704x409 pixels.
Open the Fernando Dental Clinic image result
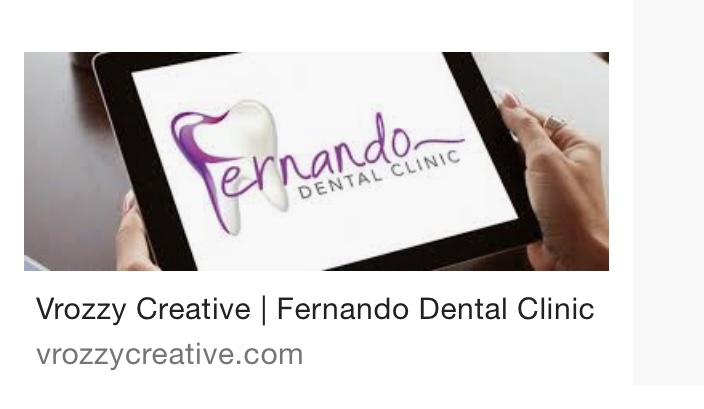pyautogui.click(x=316, y=161)
